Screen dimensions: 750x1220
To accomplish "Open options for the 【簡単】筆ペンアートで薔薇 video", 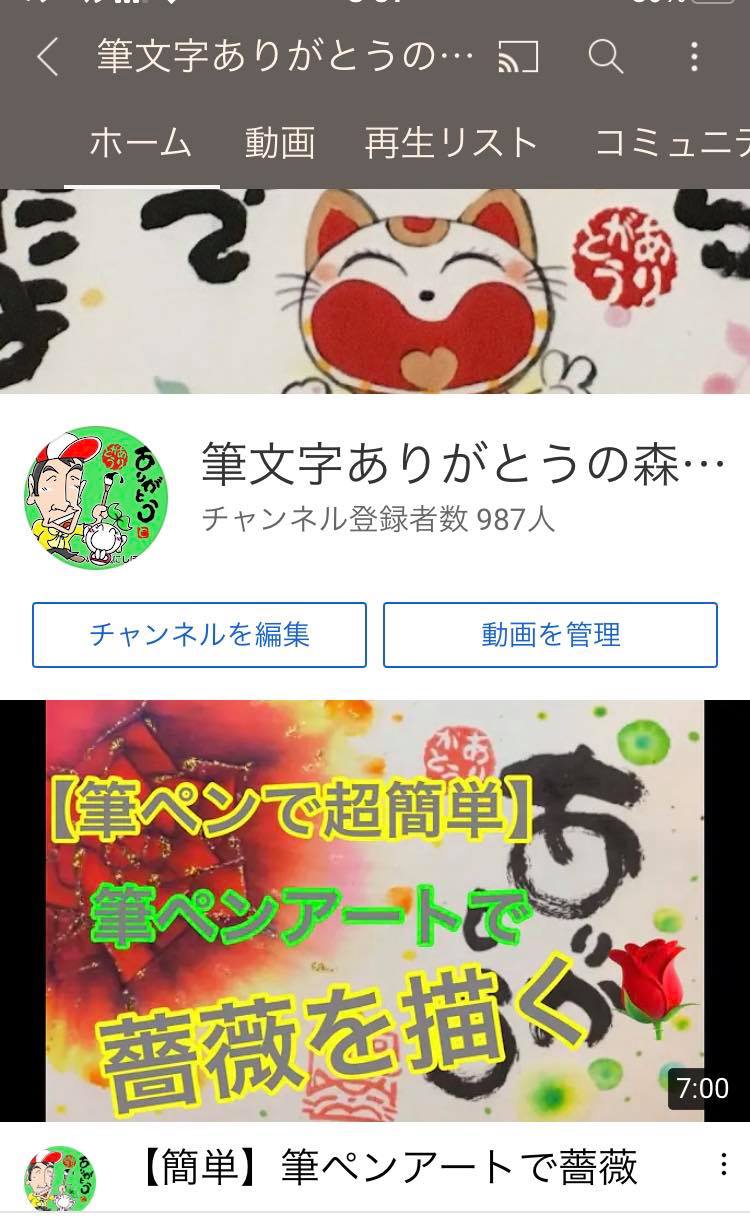I will pyautogui.click(x=723, y=1165).
